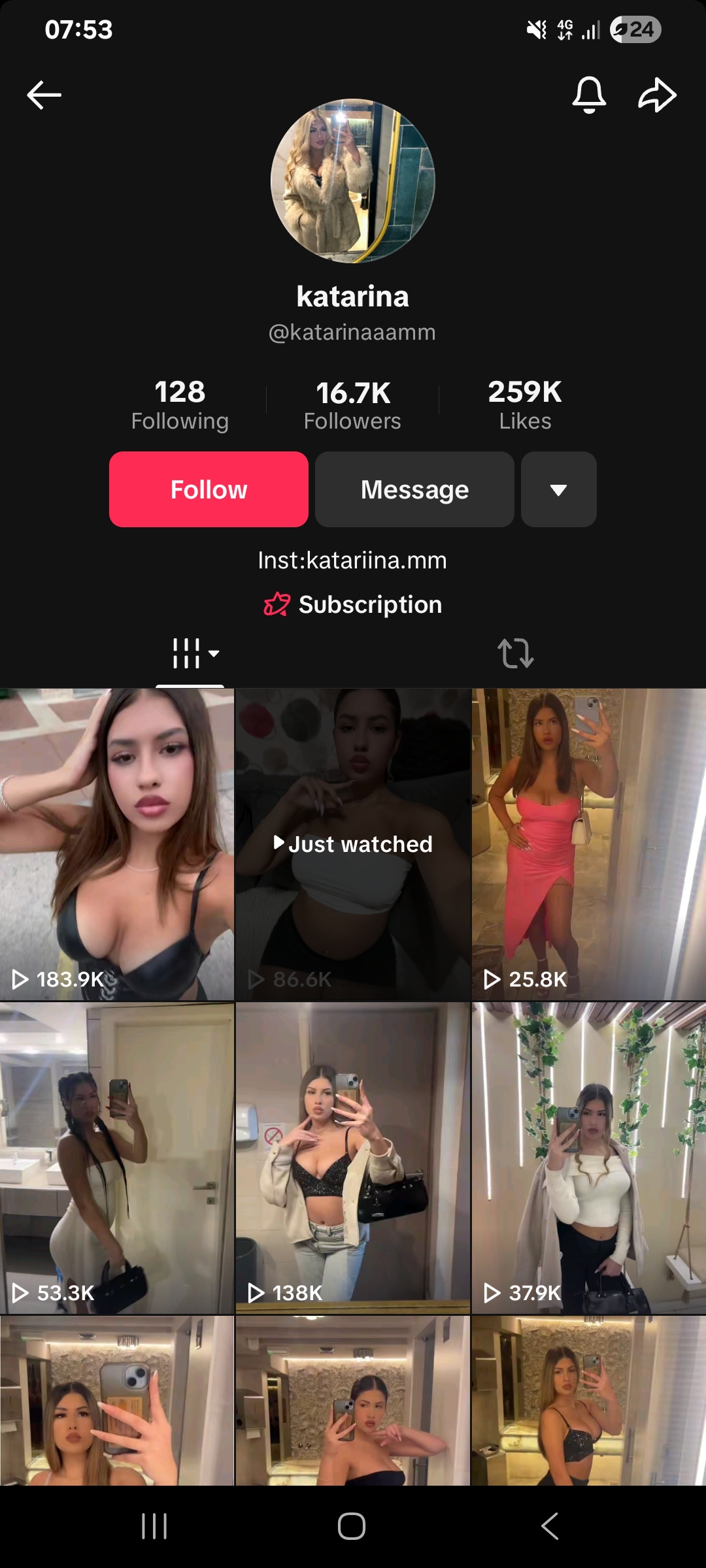
Task: View the 128 Following list
Action: pos(180,405)
